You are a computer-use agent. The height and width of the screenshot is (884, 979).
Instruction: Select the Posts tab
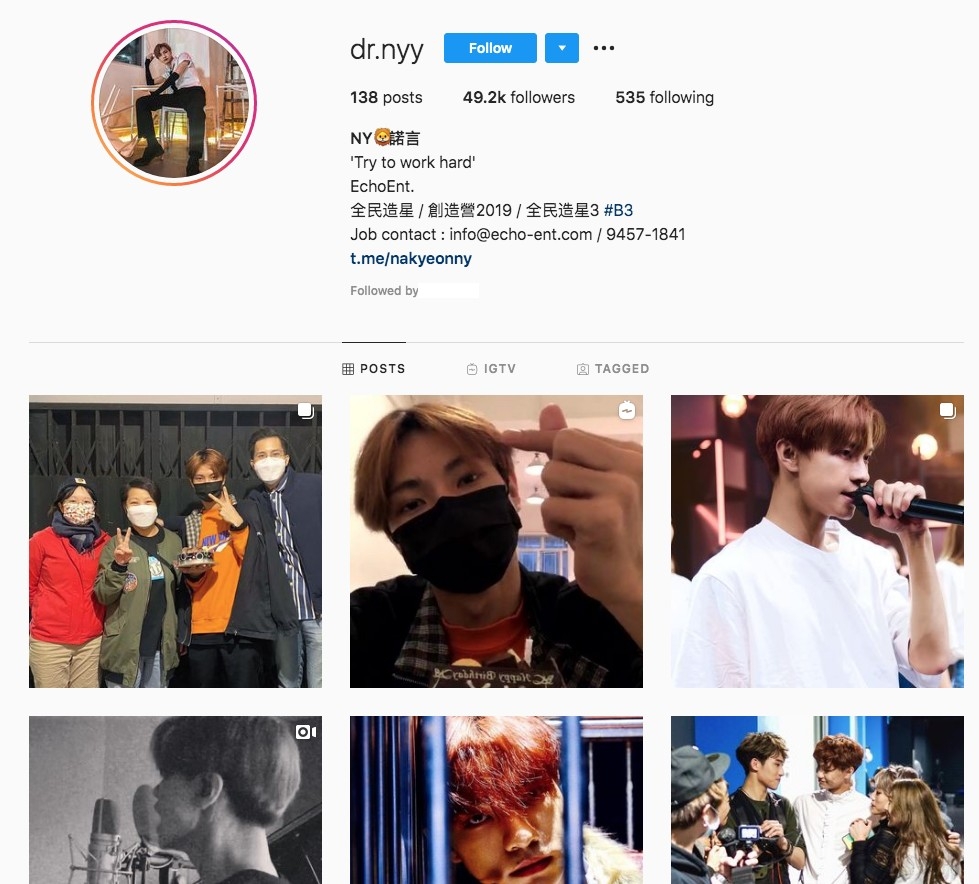pyautogui.click(x=374, y=369)
